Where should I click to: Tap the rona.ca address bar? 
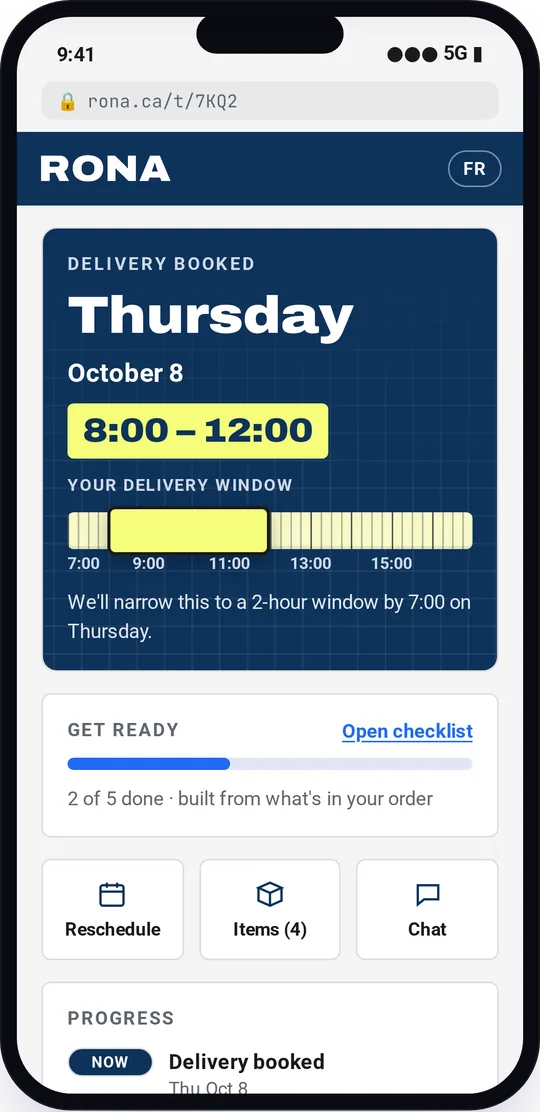pyautogui.click(x=270, y=101)
